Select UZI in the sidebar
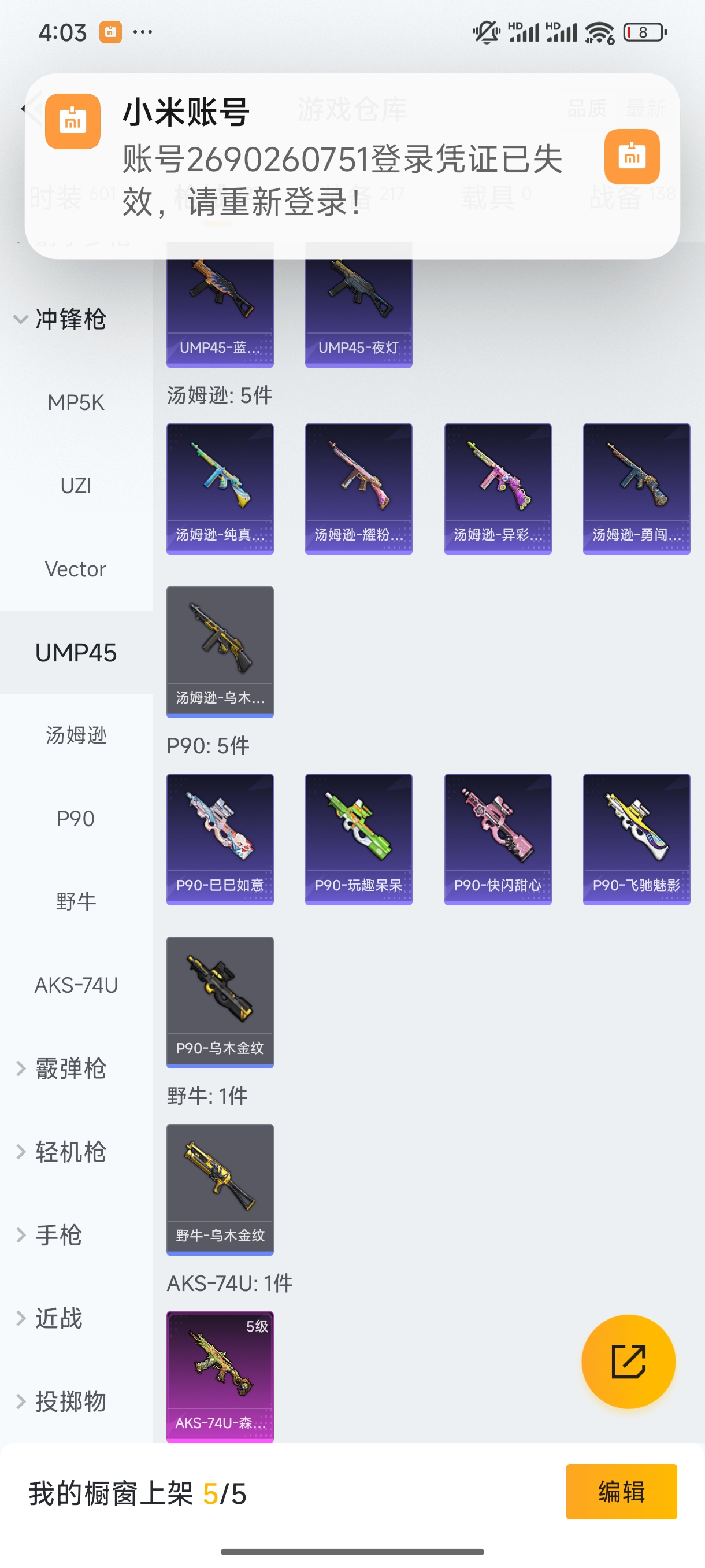The image size is (705, 1568). (x=76, y=486)
